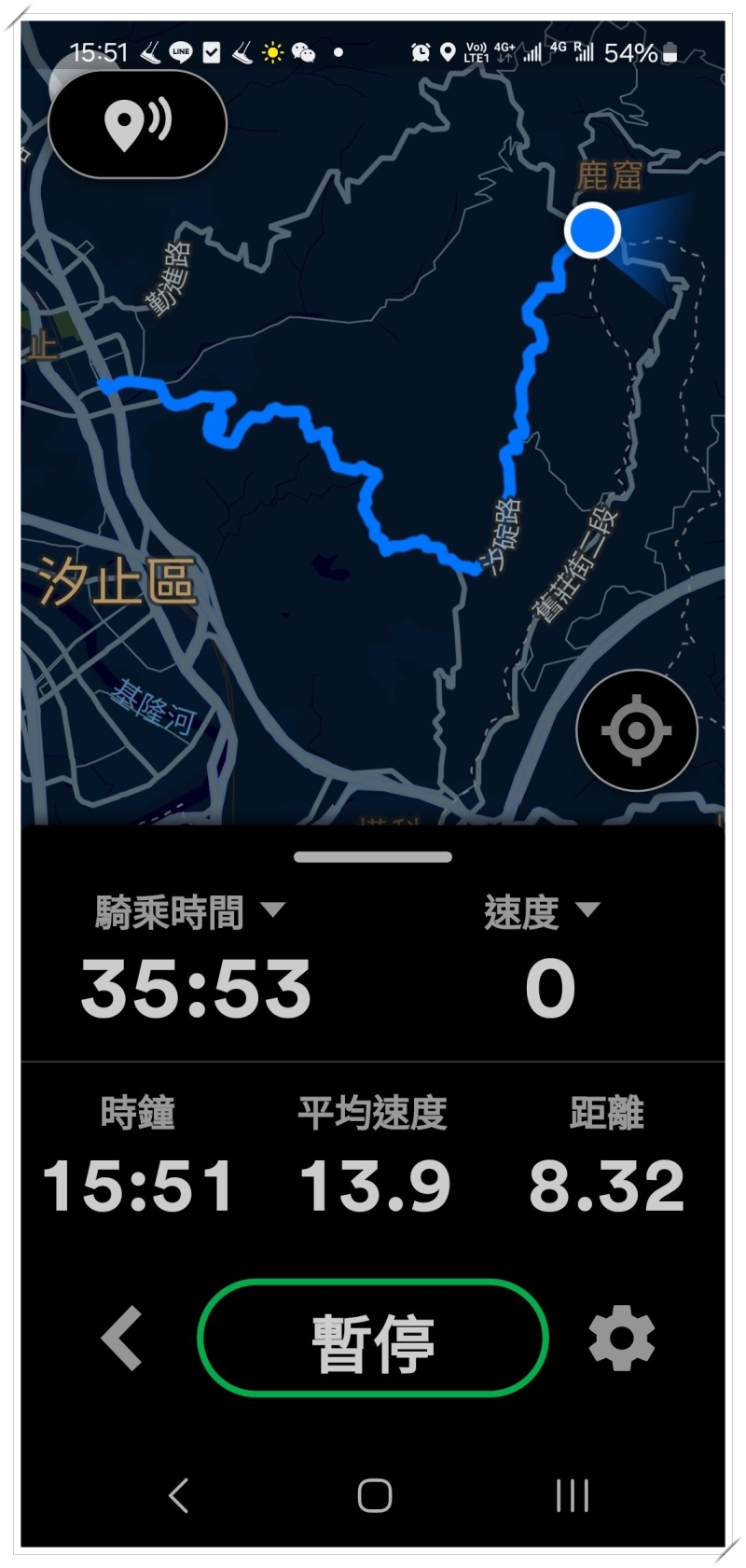Tap the system home button
Viewport: 746px width, 1568px height.
(x=374, y=1495)
